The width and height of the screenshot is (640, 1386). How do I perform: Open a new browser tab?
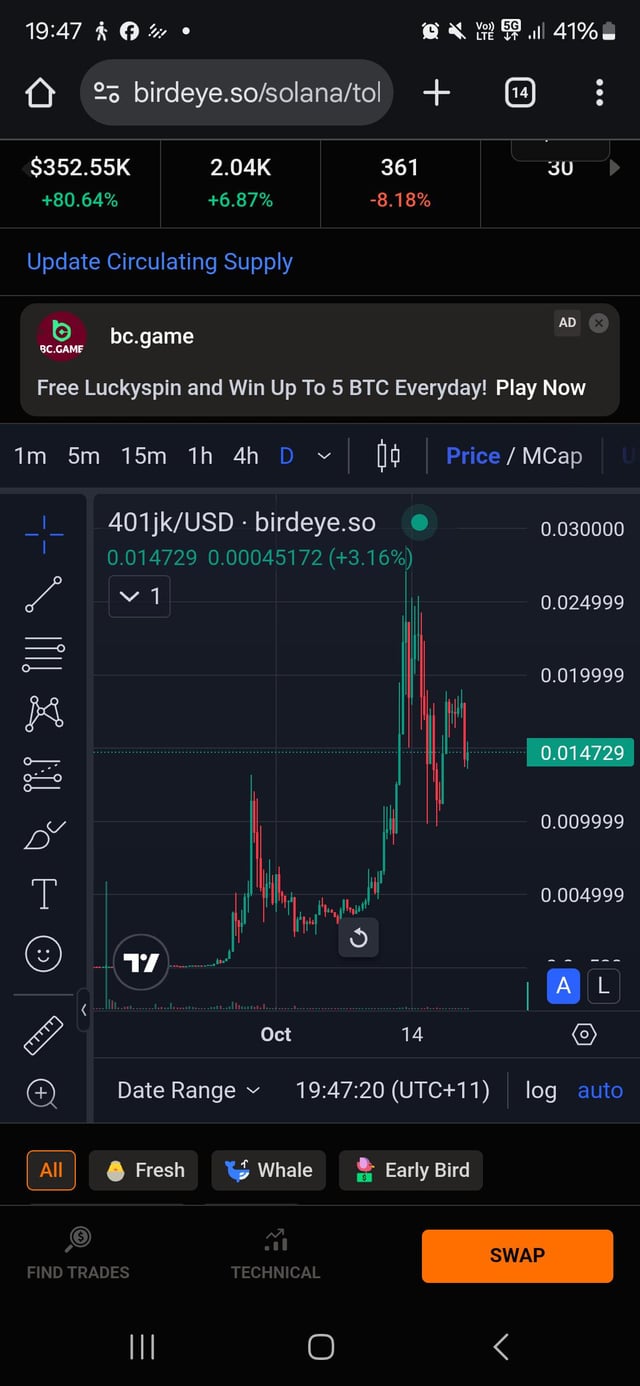(x=436, y=93)
